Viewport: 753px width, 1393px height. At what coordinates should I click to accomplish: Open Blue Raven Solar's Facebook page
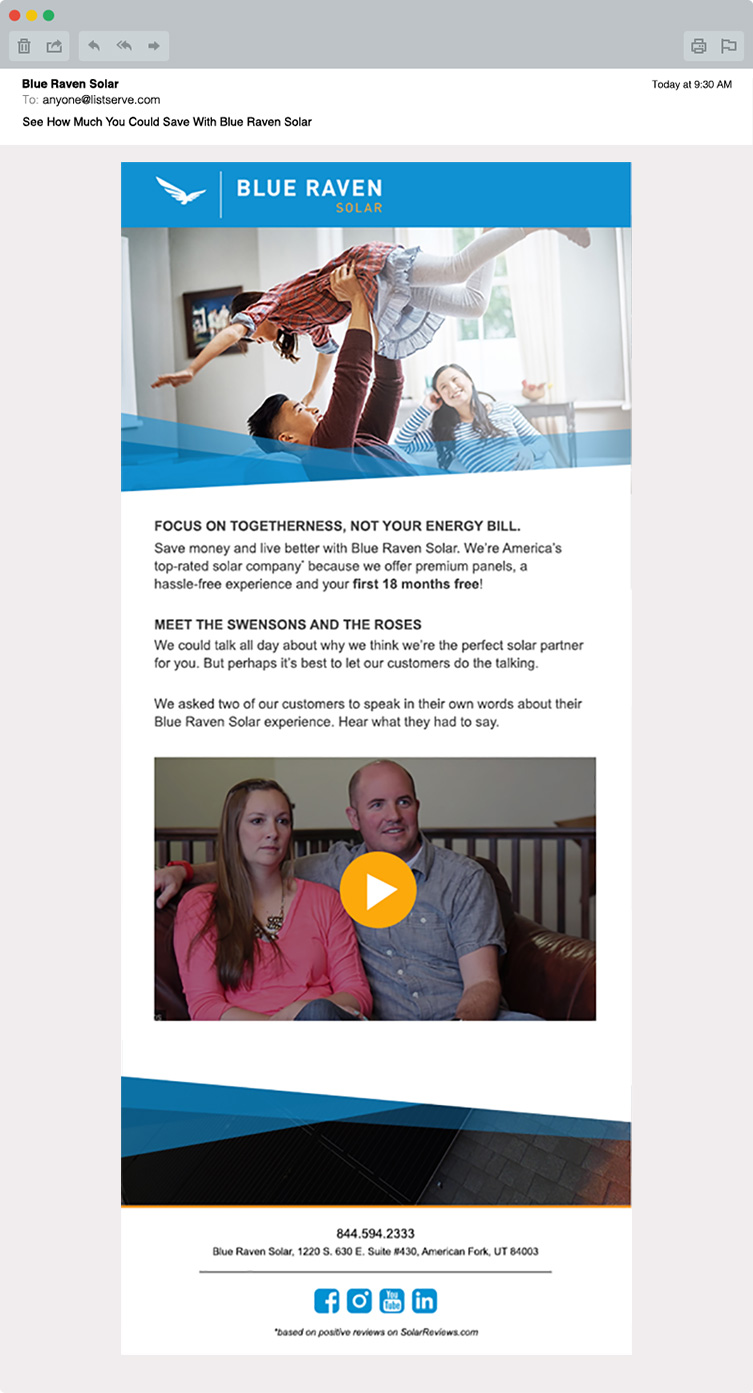(x=327, y=1301)
